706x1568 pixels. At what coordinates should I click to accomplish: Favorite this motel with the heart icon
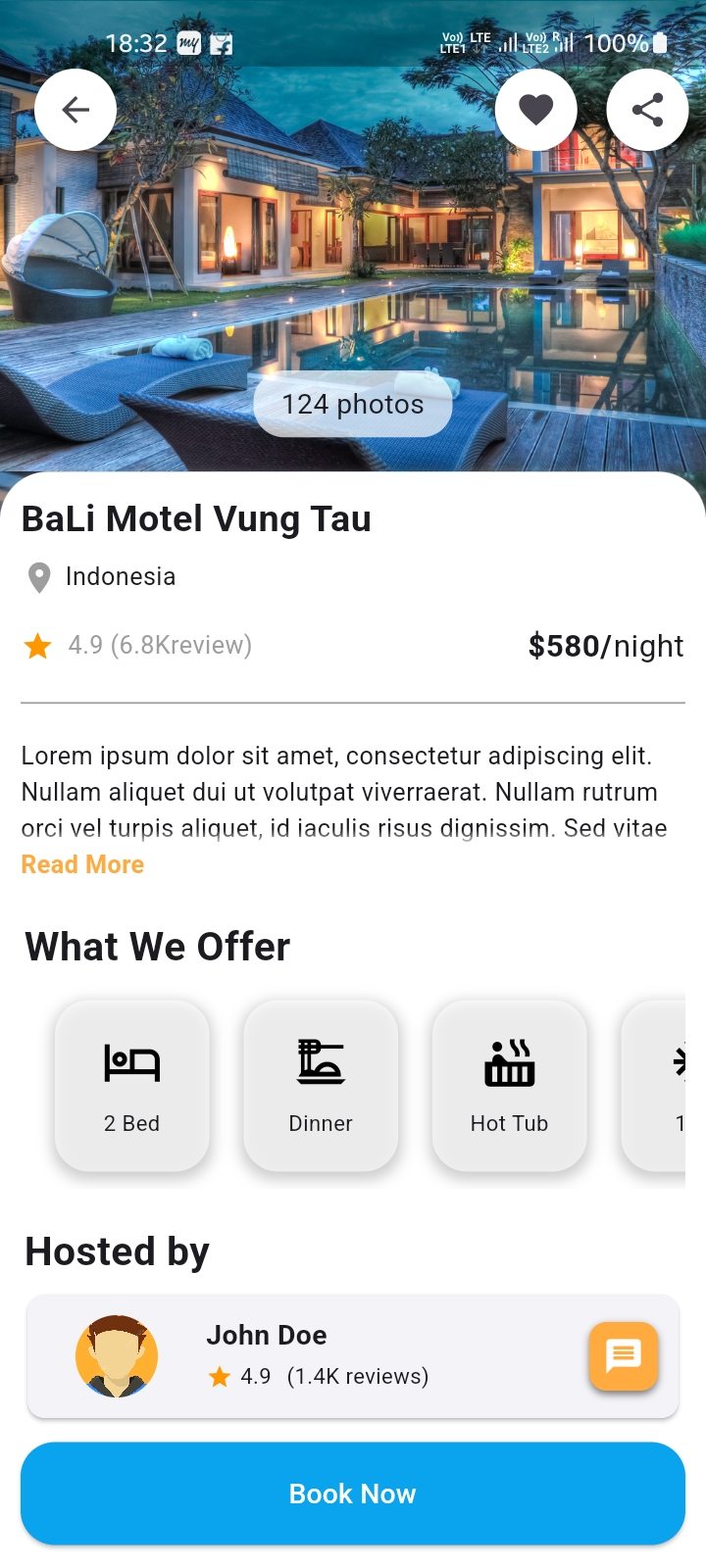coord(535,110)
